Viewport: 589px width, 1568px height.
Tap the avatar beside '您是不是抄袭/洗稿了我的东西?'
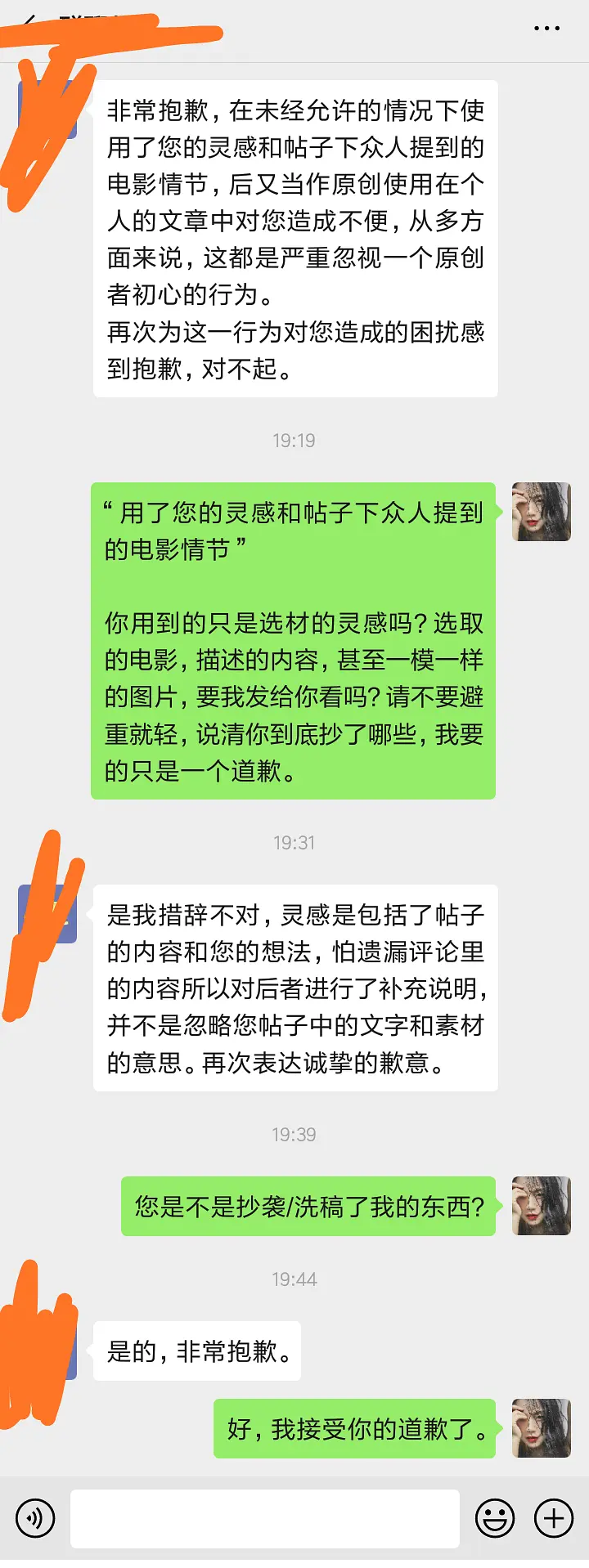point(541,1206)
